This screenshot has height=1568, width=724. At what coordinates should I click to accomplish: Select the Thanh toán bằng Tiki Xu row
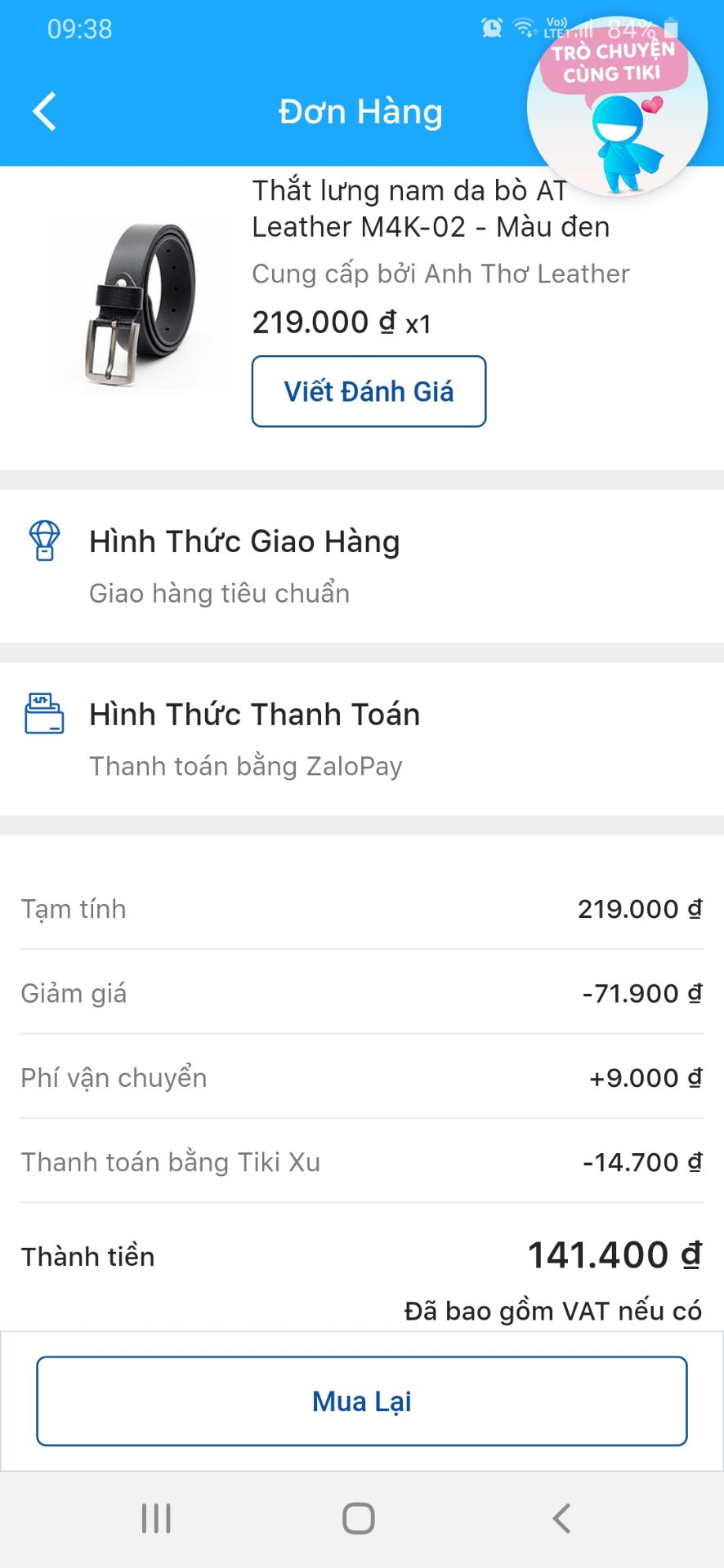tap(362, 1161)
